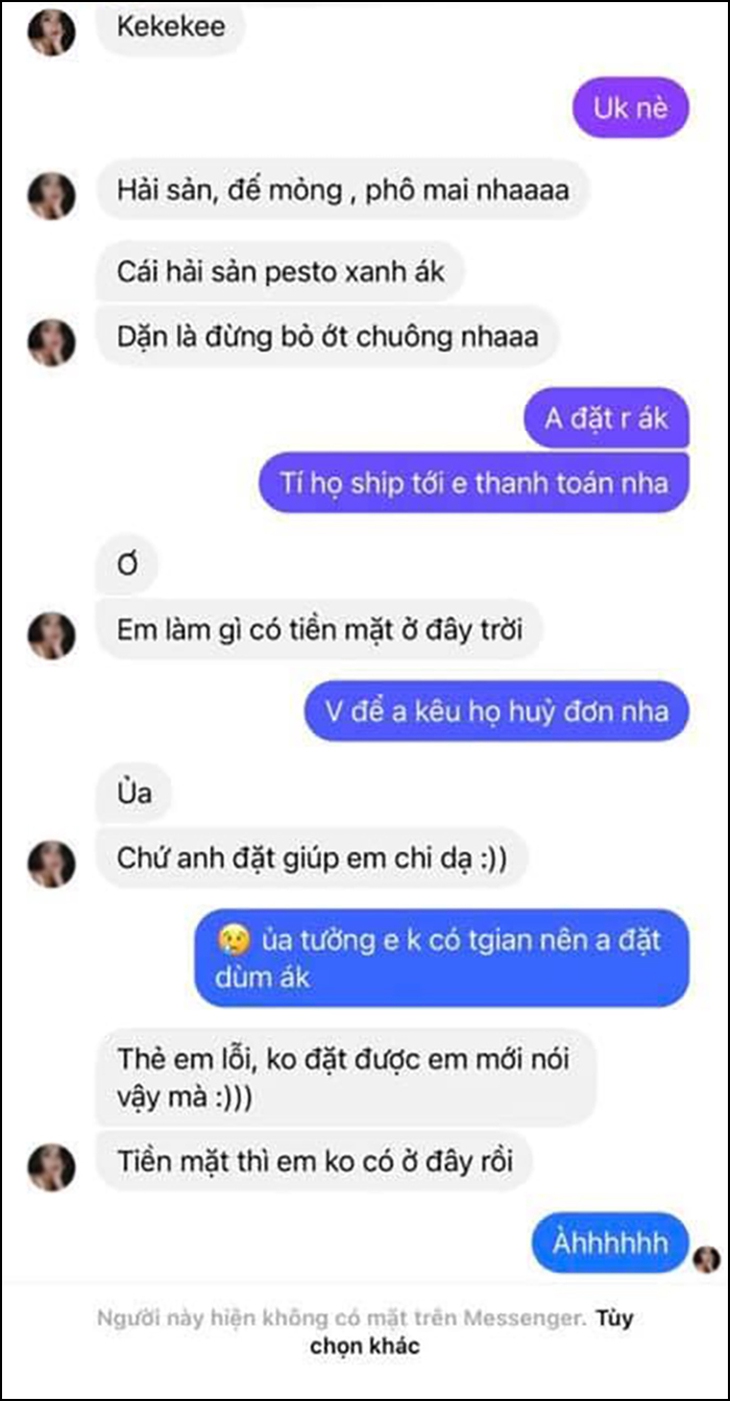Open the Tùy chọn khác link
730x1401 pixels.
(365, 1346)
